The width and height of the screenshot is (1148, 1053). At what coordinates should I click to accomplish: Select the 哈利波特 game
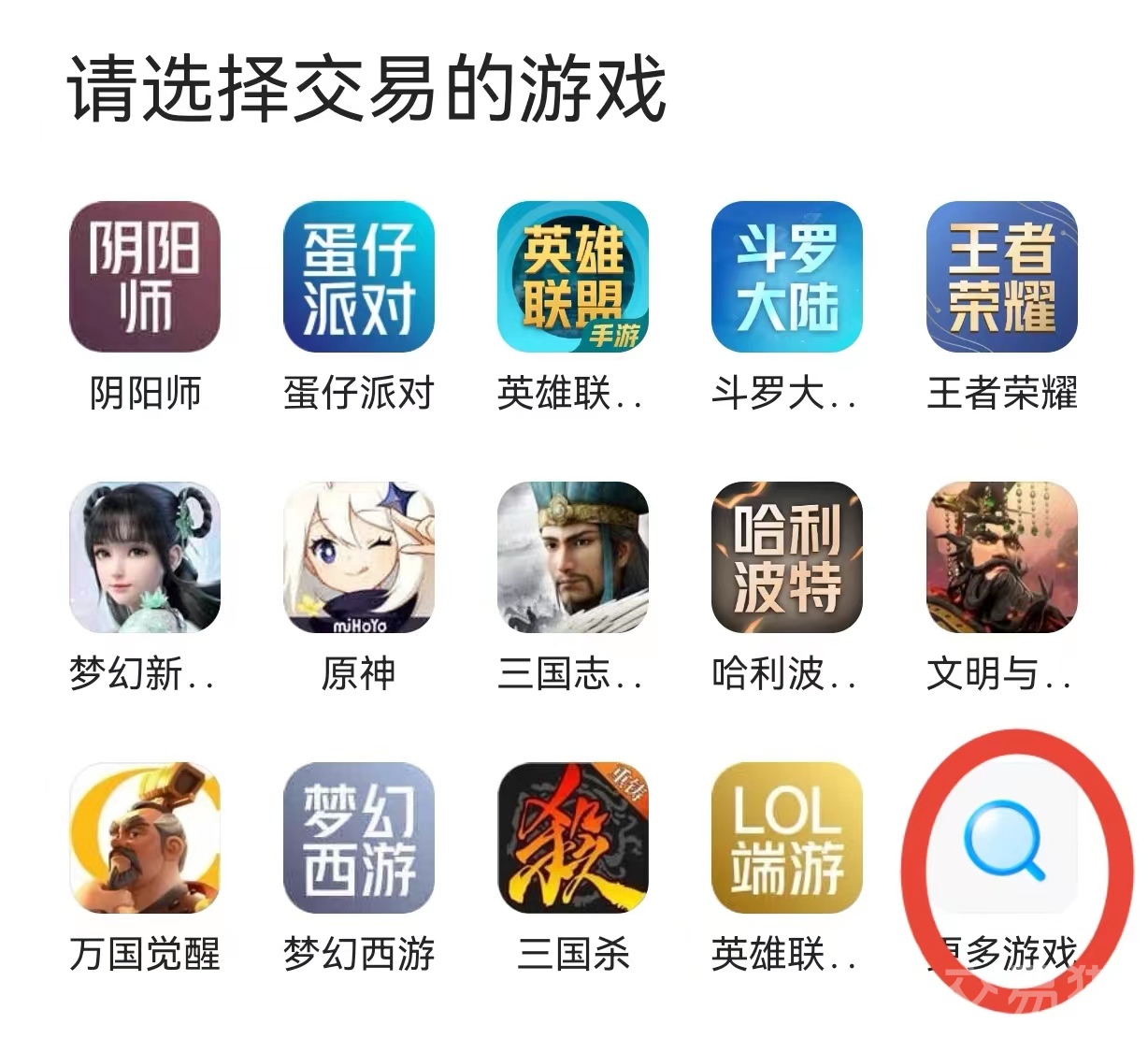coord(787,557)
